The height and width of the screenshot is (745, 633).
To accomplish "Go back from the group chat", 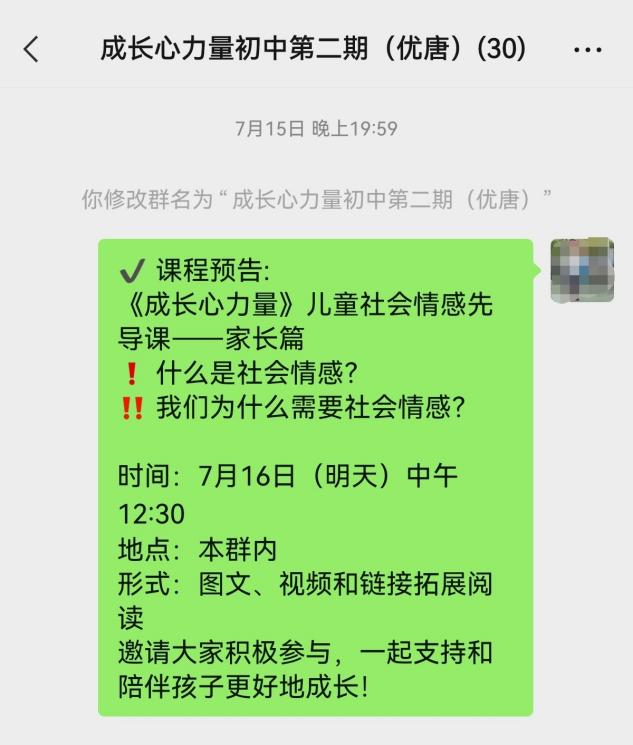I will click(x=32, y=49).
